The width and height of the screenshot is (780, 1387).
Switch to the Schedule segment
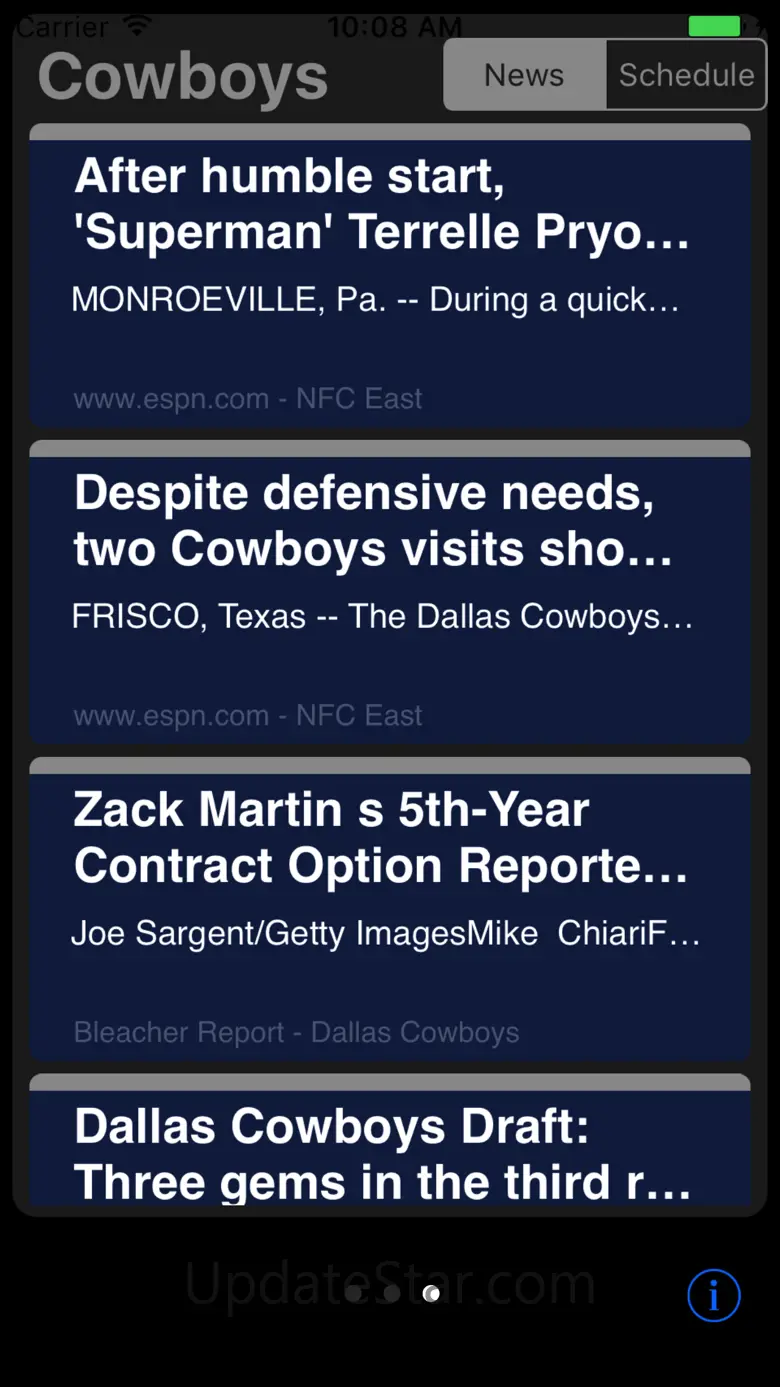point(686,75)
